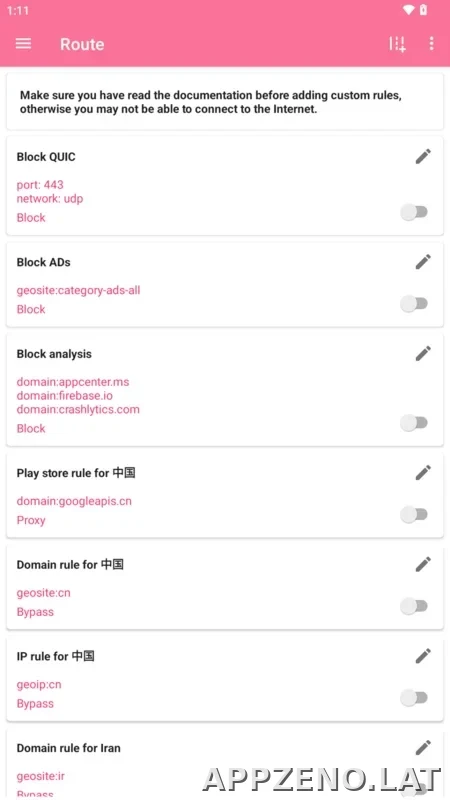Toggle the Block analysis switch
Viewport: 450px width, 800px height.
(414, 422)
